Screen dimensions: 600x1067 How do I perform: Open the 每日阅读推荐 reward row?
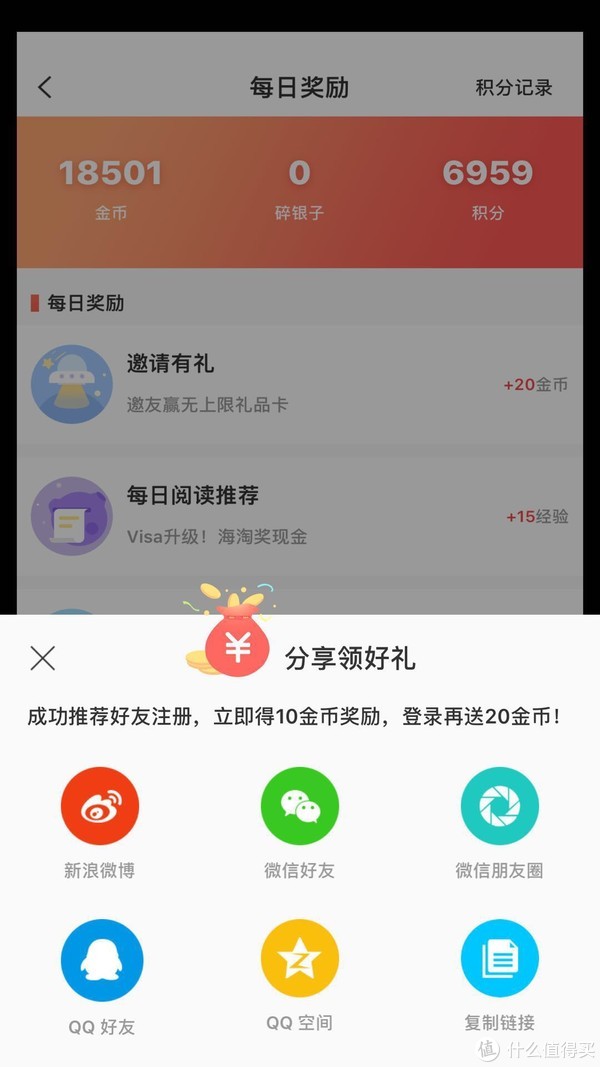tap(300, 516)
